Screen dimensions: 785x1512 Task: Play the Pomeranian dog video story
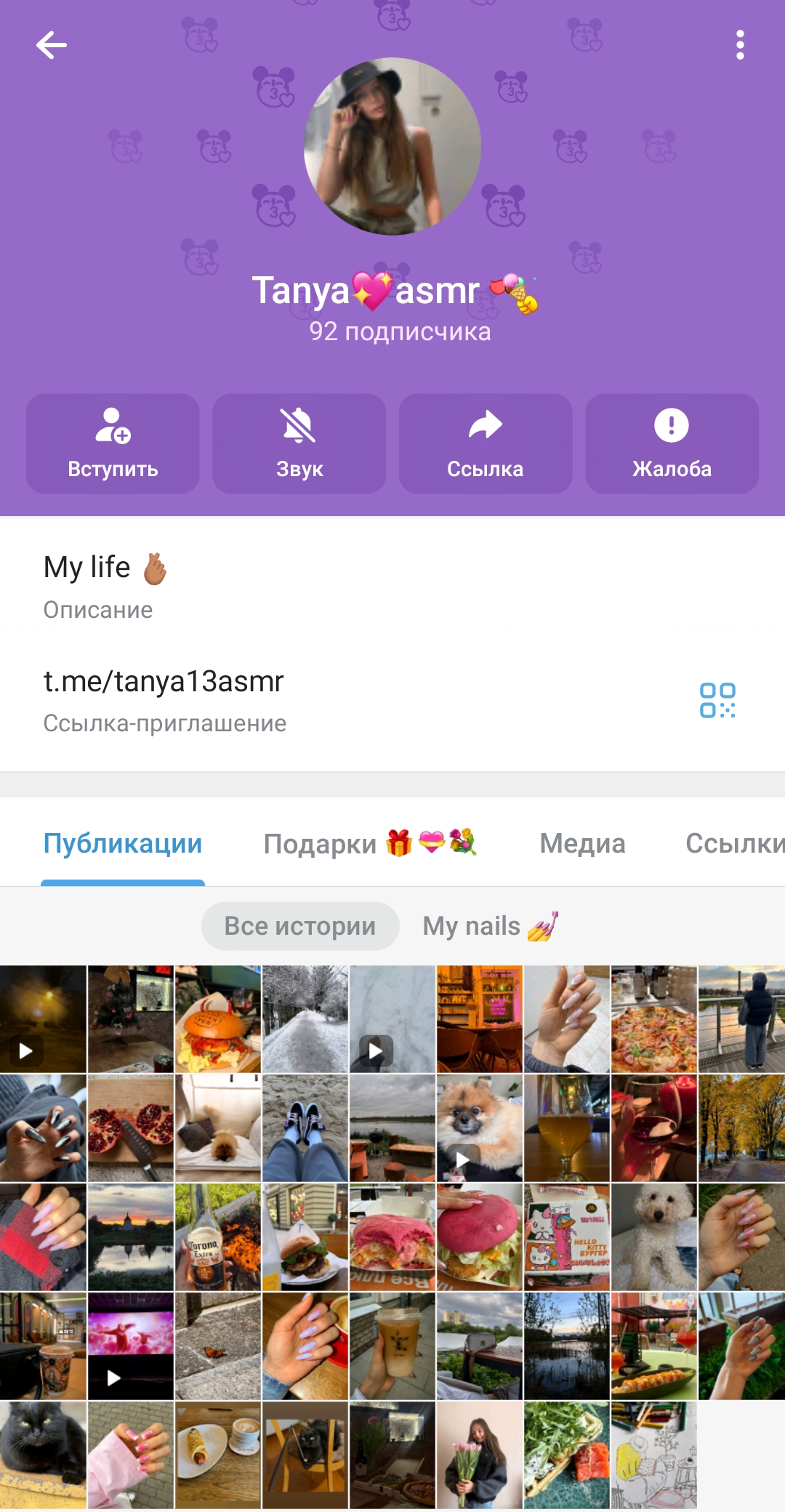tap(479, 1128)
